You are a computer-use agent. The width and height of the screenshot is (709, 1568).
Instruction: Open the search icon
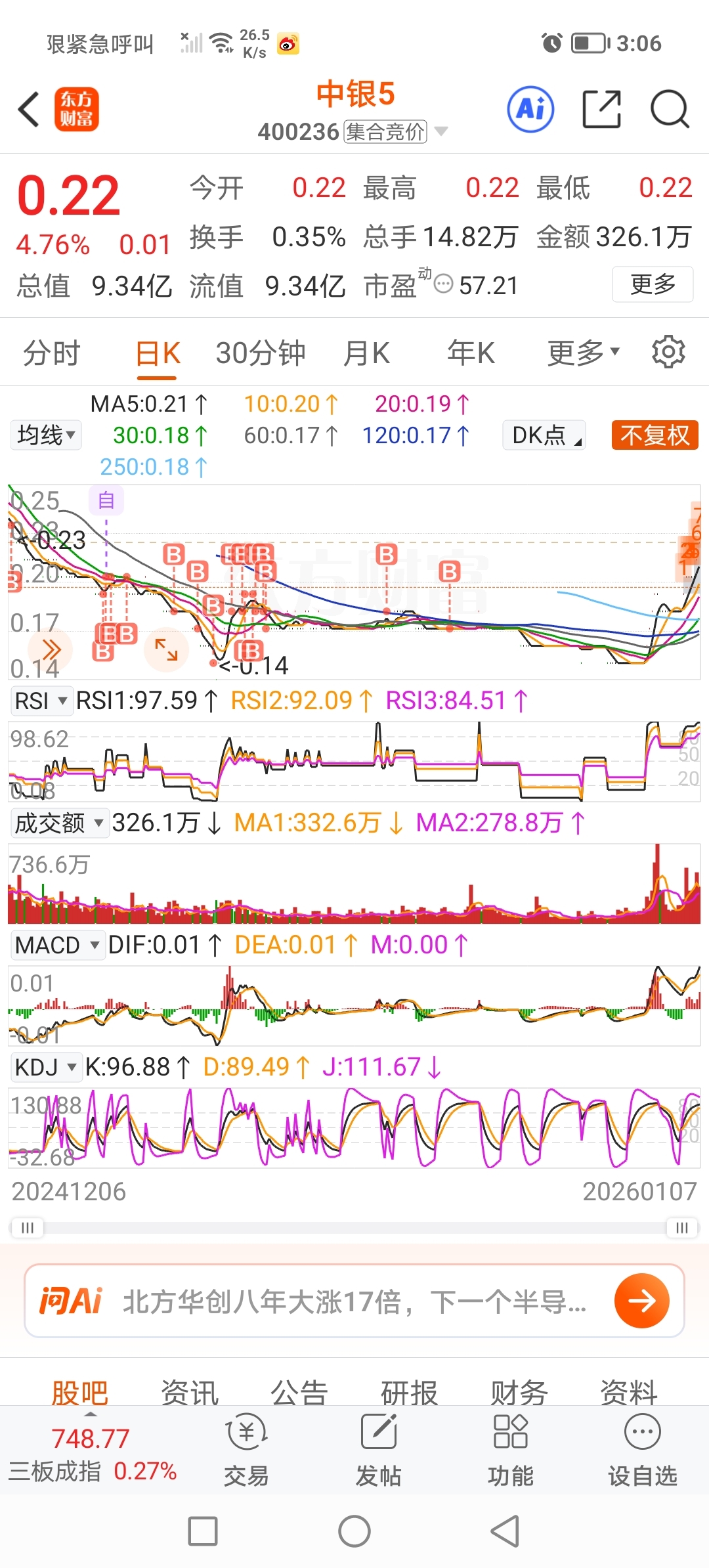tap(669, 109)
